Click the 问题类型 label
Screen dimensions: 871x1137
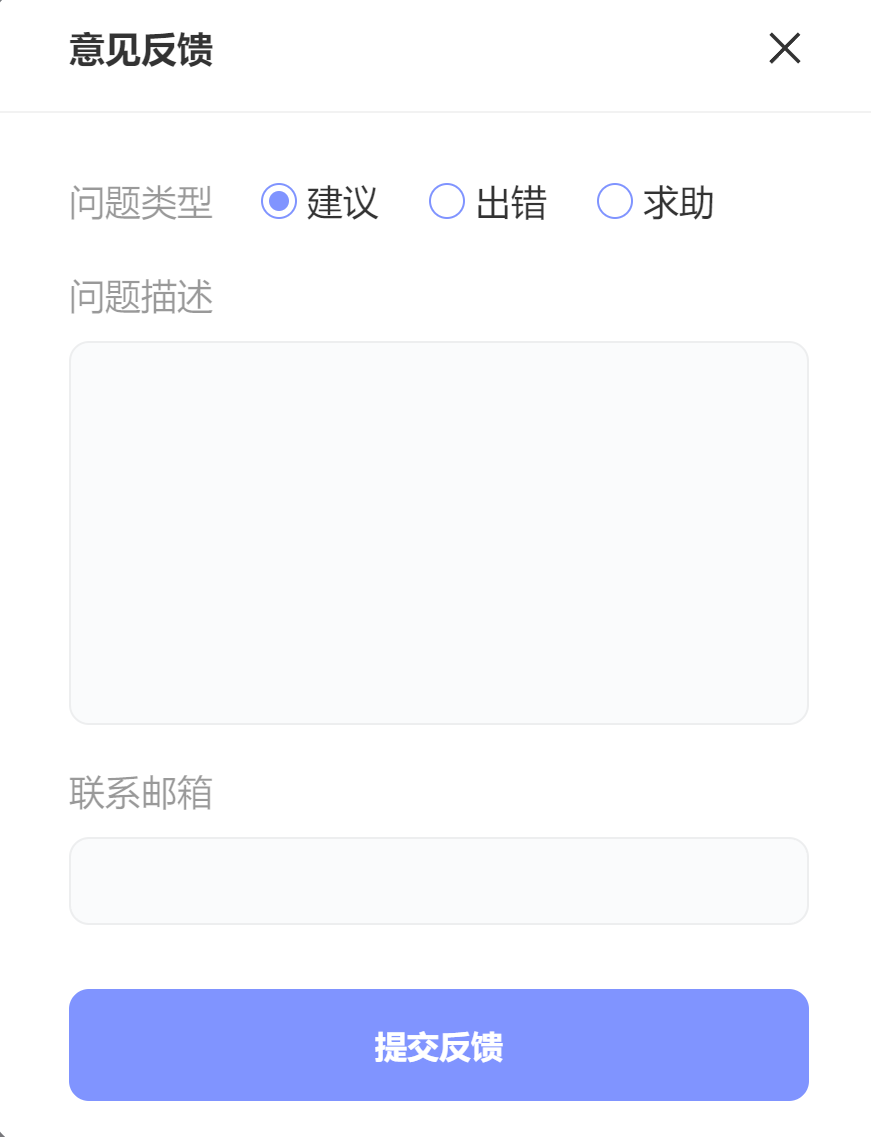click(141, 202)
